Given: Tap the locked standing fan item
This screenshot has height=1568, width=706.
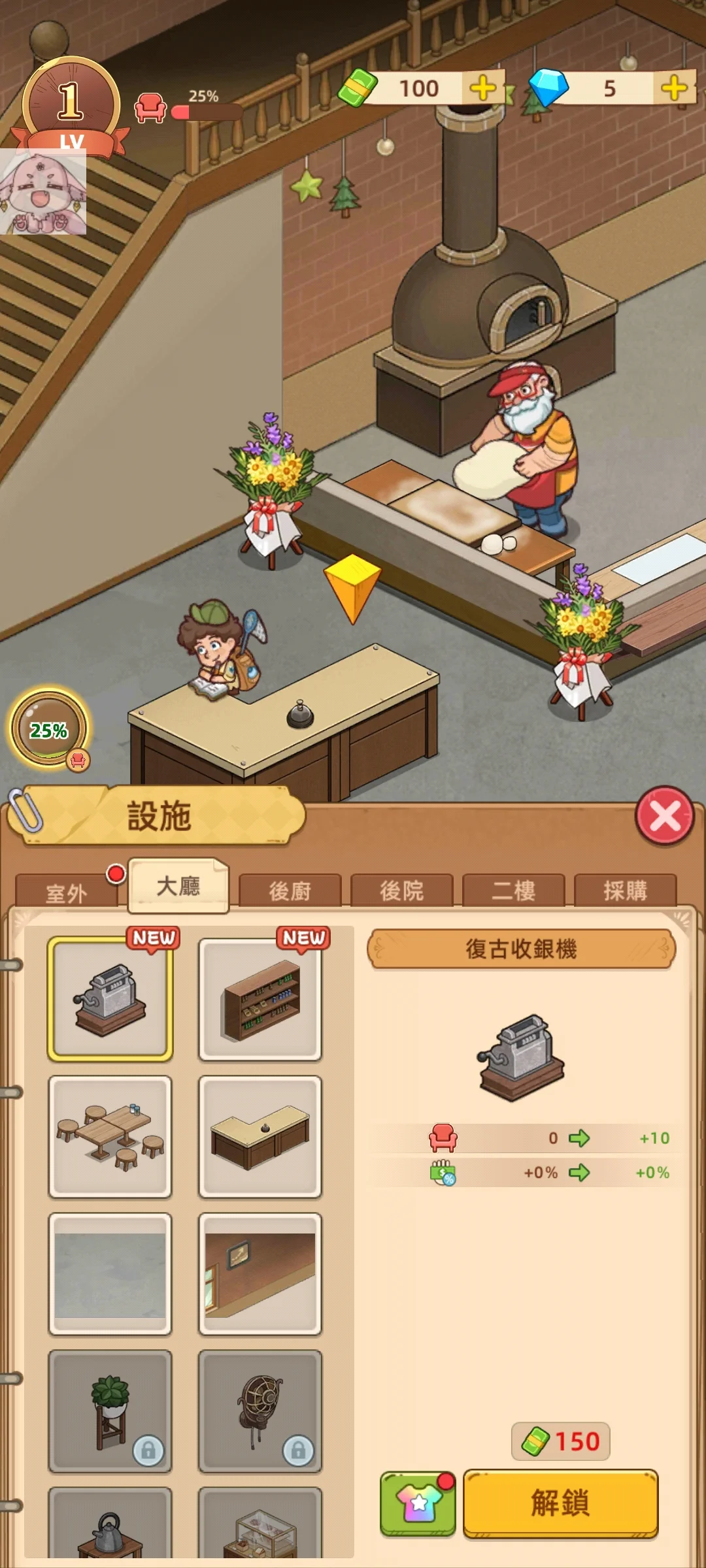Looking at the screenshot, I should coord(260,1411).
